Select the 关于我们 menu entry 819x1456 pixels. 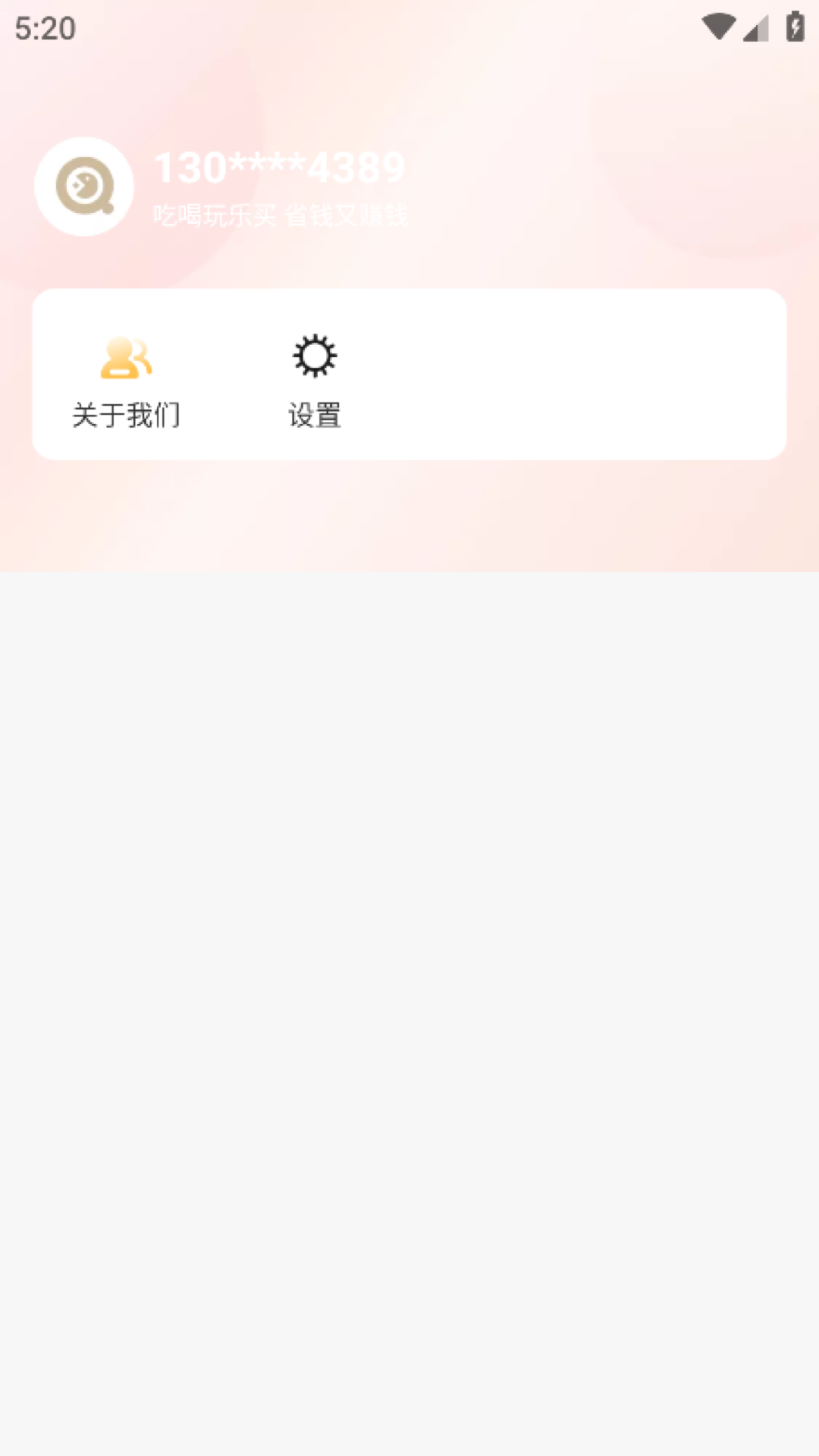tap(127, 416)
